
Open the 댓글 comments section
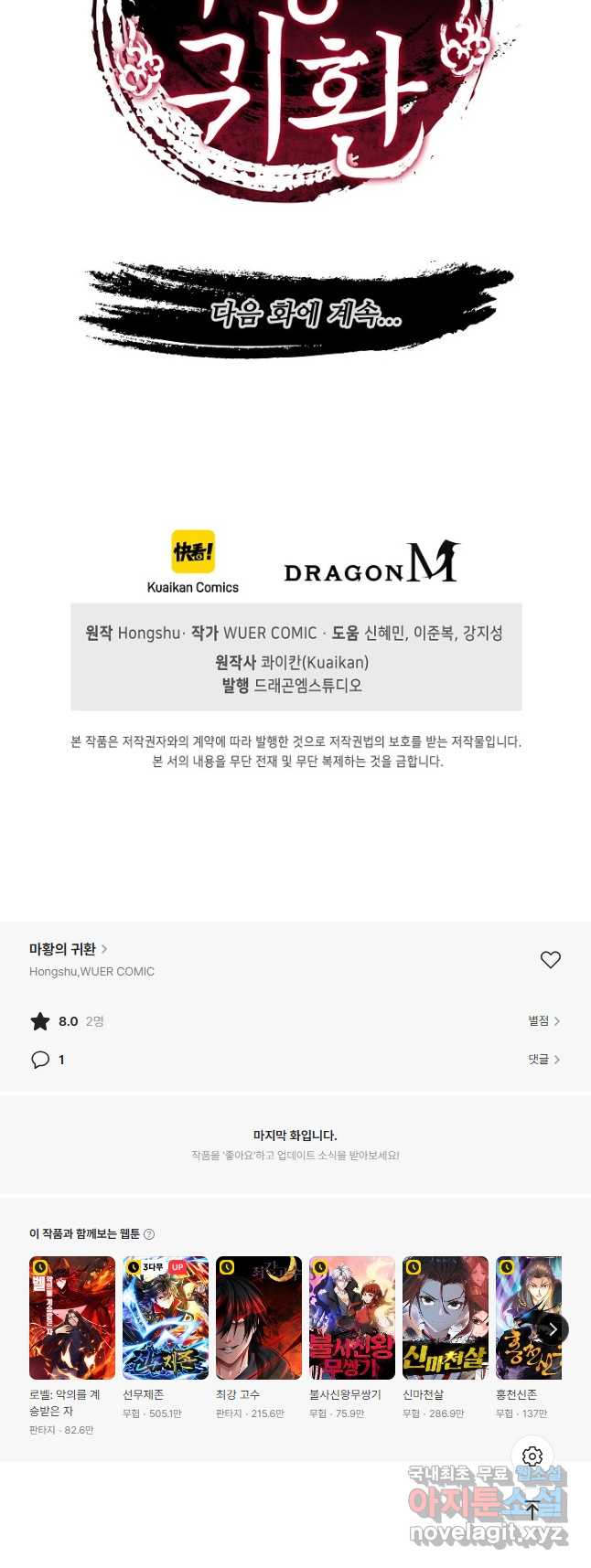[543, 1059]
